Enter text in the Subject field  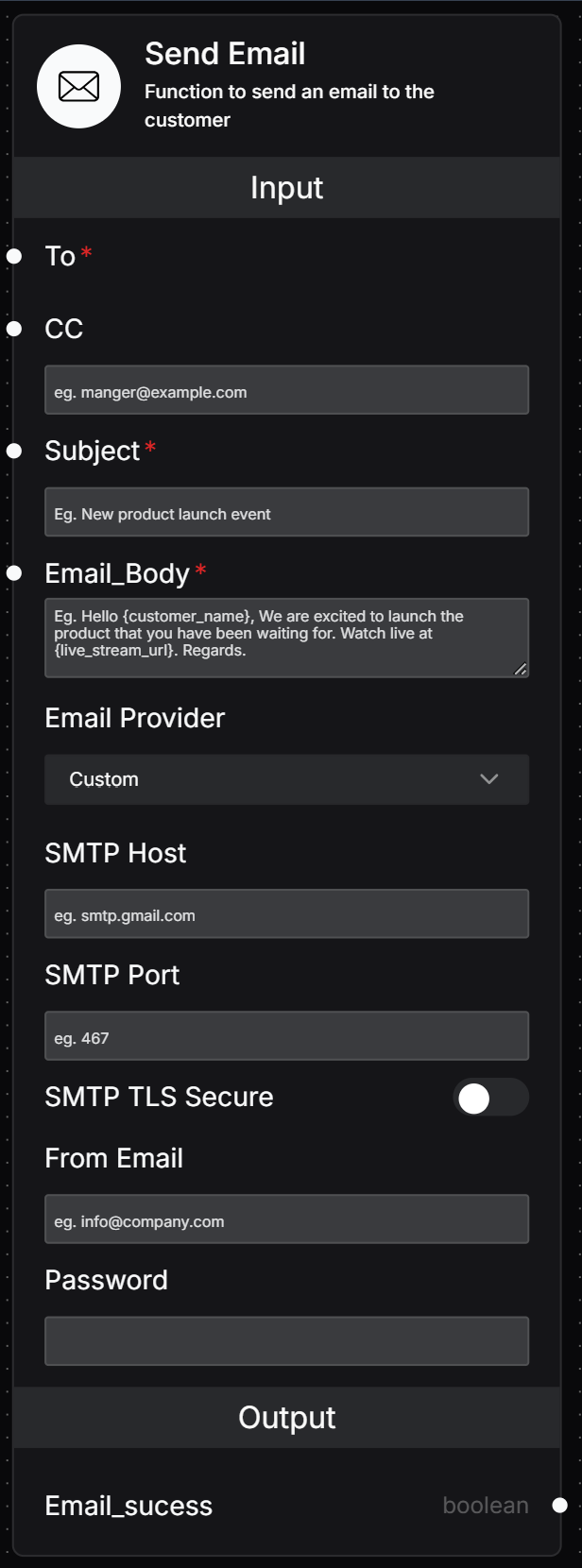286,512
